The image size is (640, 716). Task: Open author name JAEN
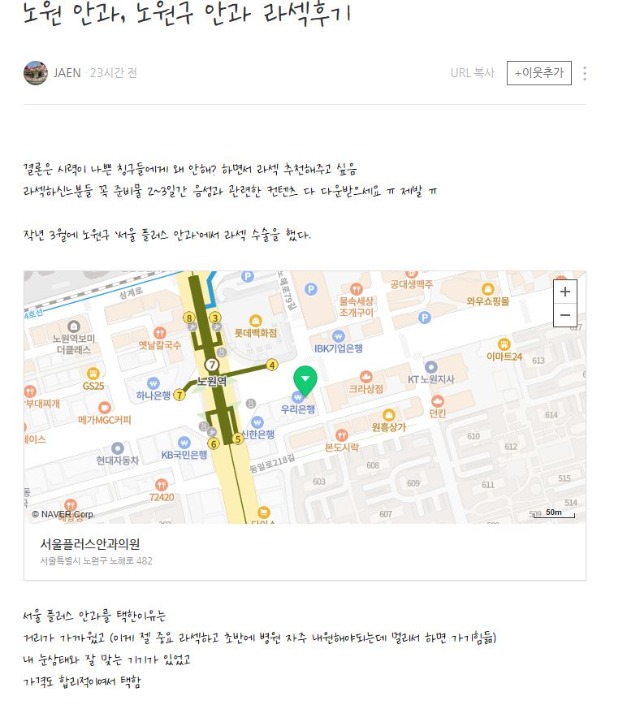coord(67,73)
